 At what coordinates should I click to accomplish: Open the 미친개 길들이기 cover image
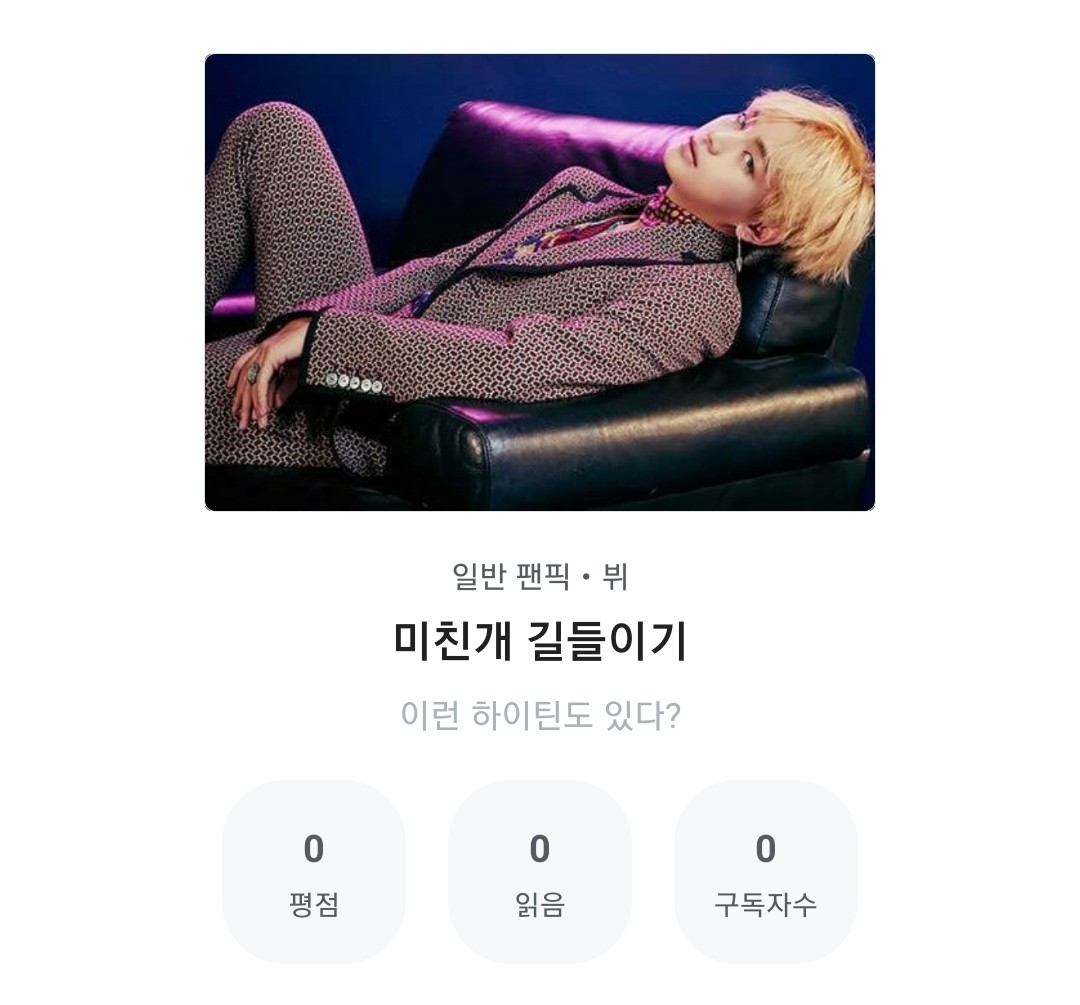pos(540,282)
